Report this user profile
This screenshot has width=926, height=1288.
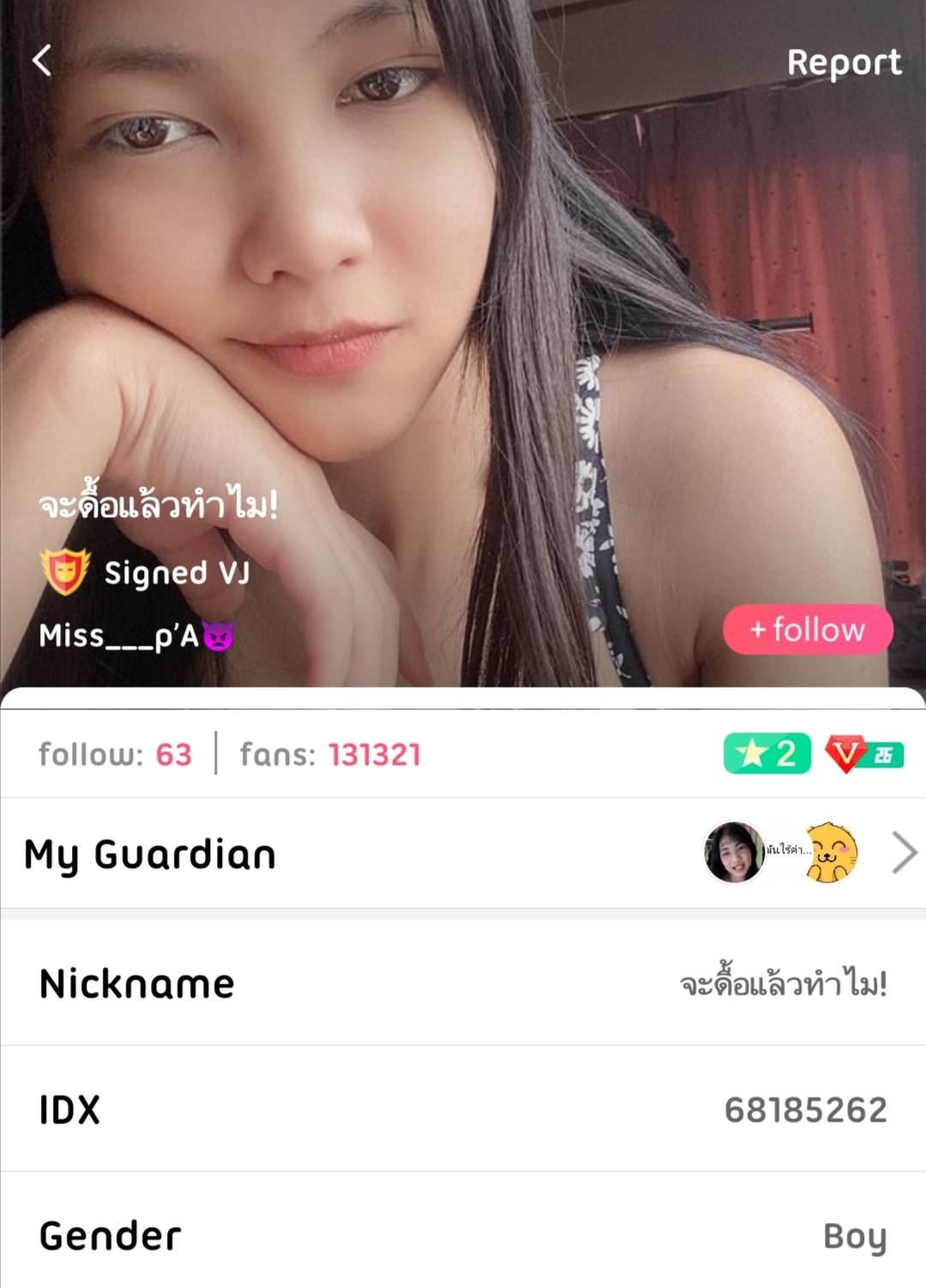point(844,63)
